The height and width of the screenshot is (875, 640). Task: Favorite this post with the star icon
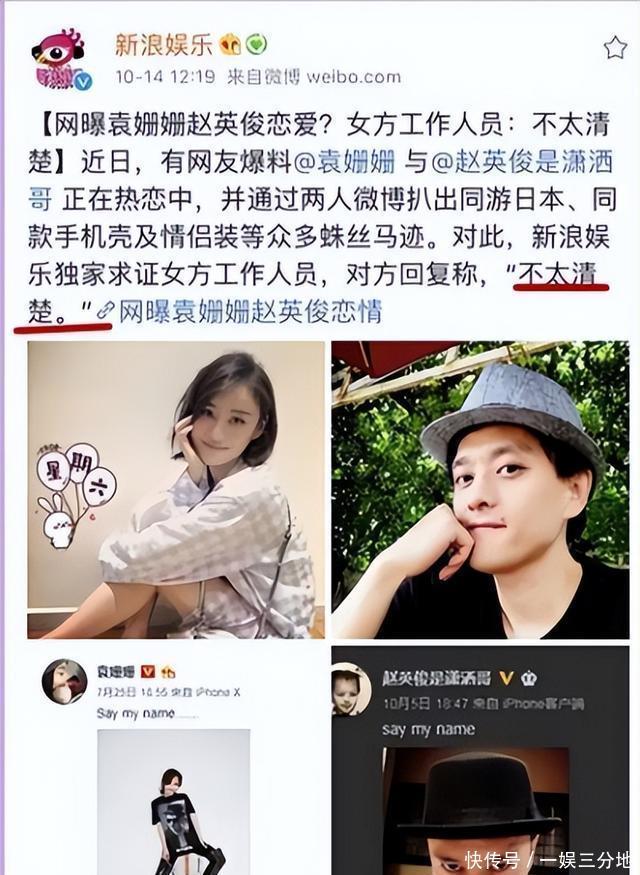point(614,47)
